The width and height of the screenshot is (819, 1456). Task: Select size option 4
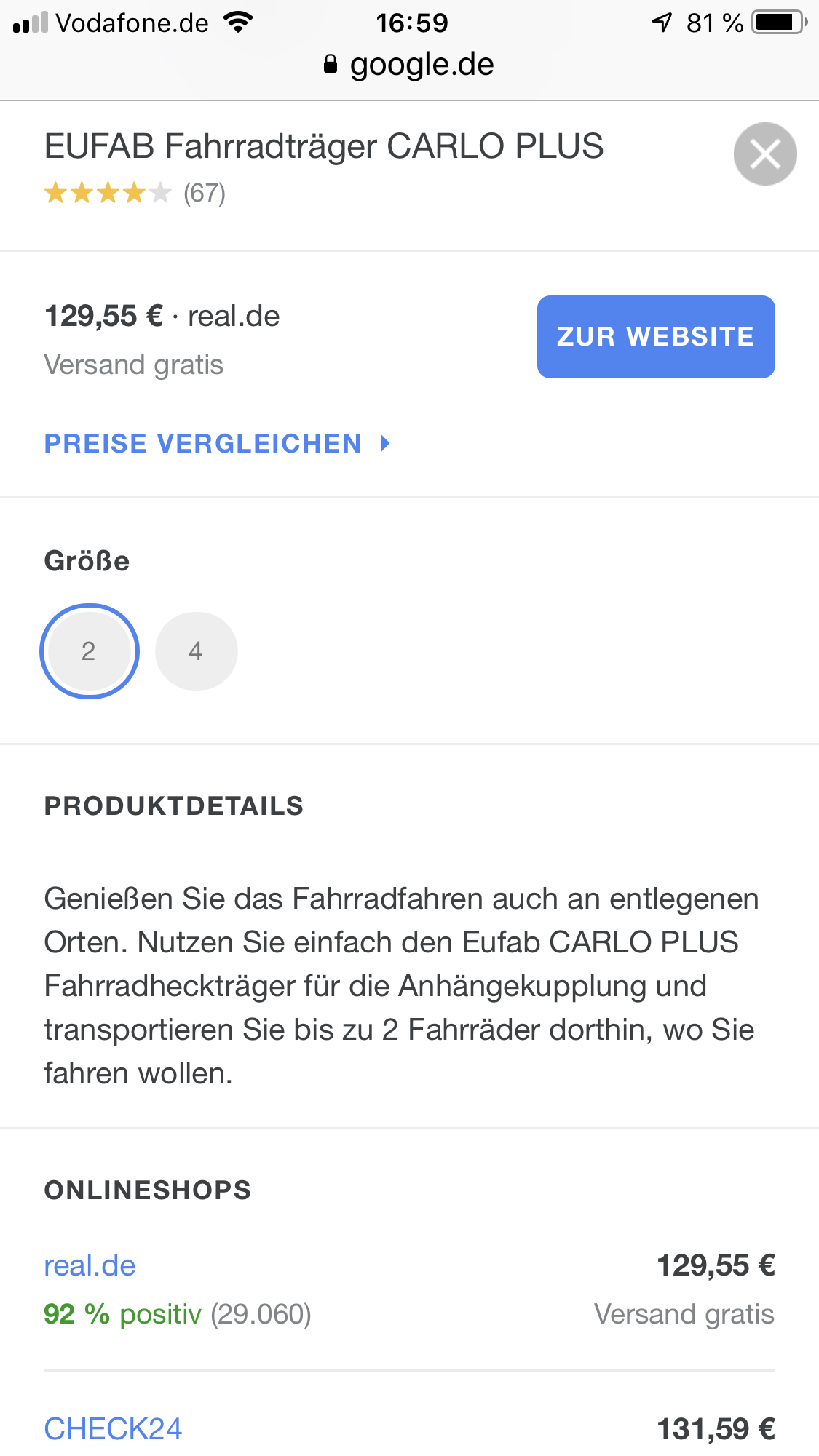pos(196,651)
